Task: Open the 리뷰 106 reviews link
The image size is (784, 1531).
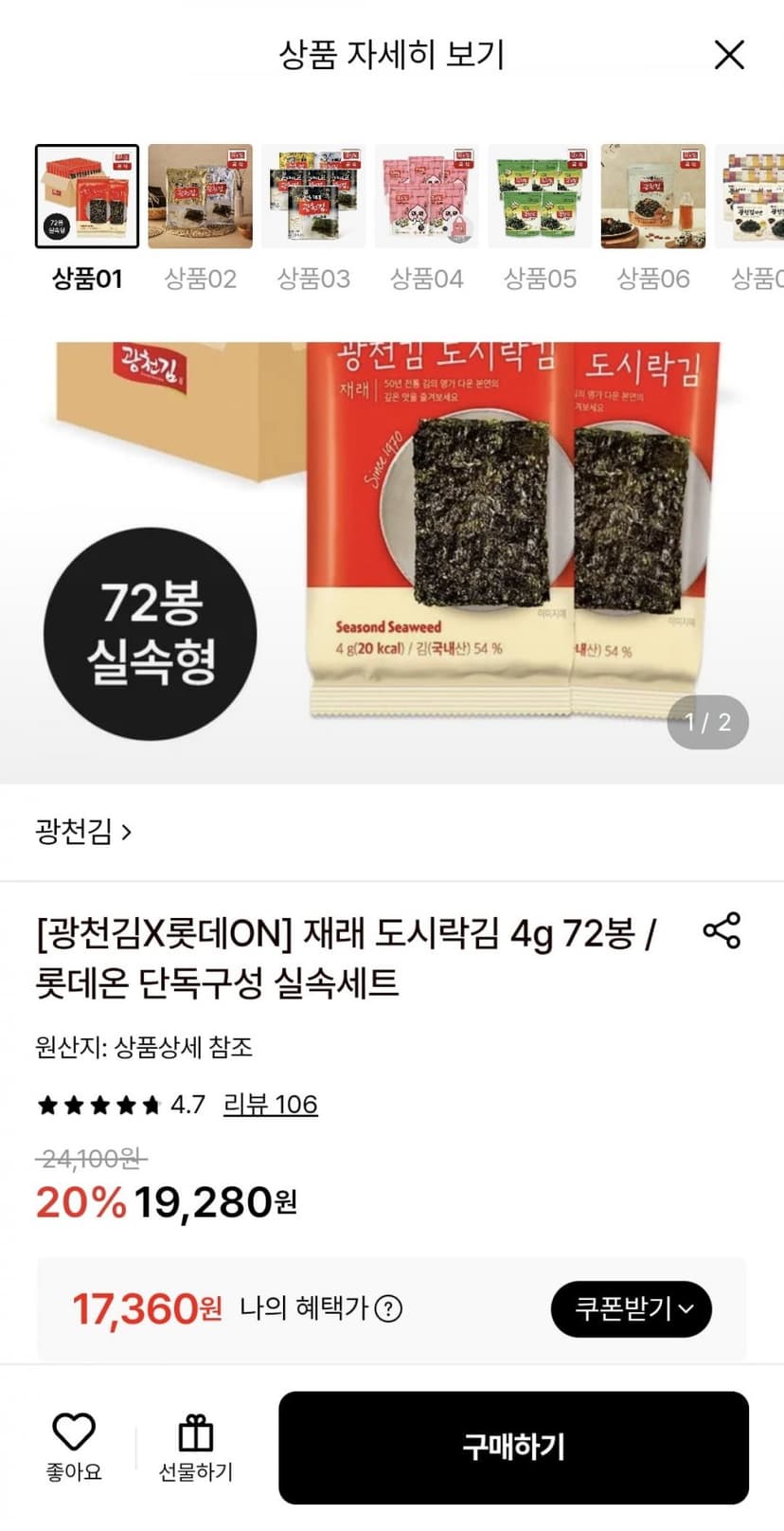Action: (x=270, y=1105)
